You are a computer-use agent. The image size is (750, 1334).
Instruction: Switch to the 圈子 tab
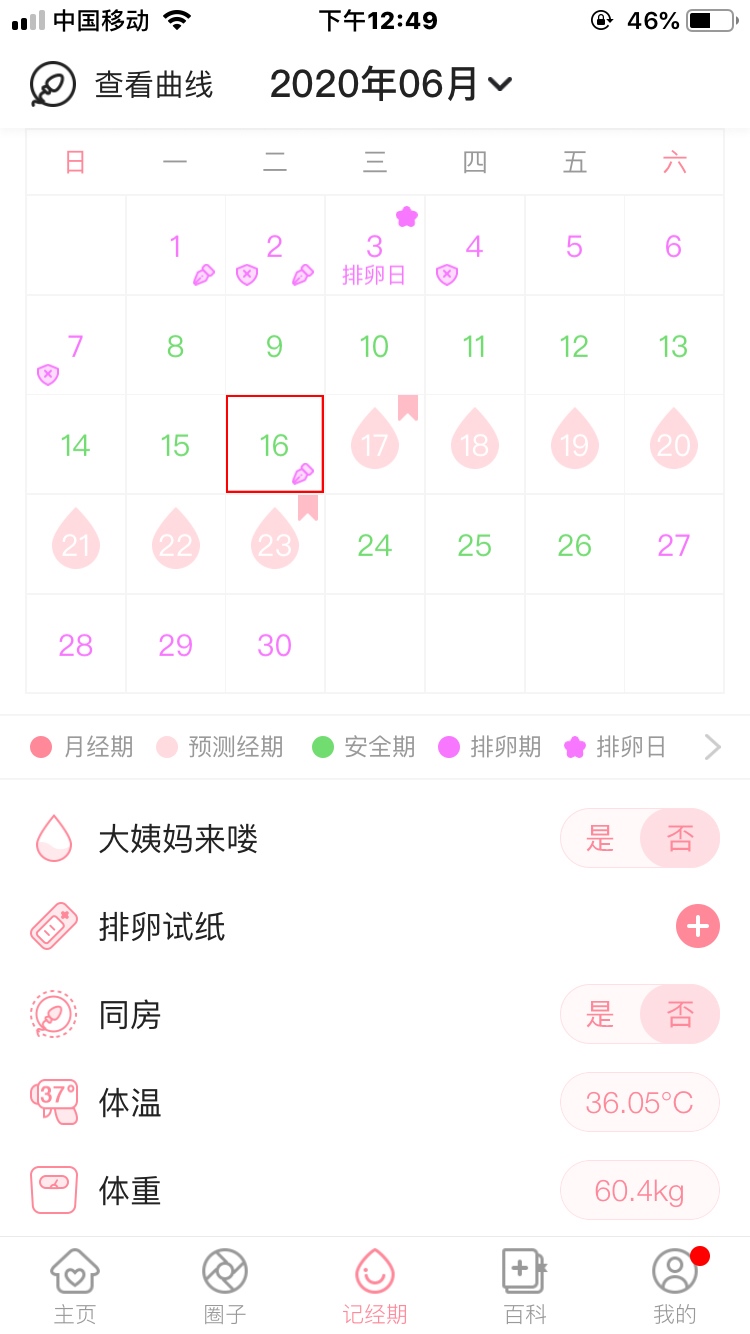coord(225,1286)
